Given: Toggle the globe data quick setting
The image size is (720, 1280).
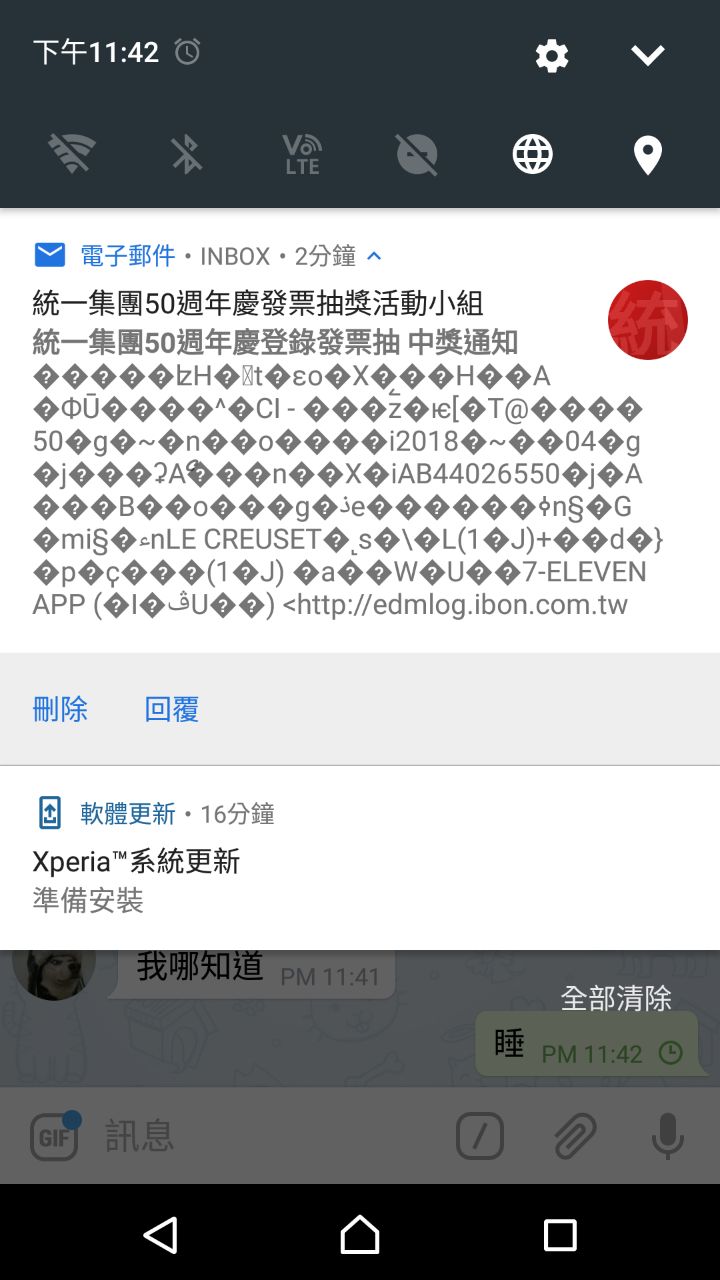Looking at the screenshot, I should pos(532,154).
